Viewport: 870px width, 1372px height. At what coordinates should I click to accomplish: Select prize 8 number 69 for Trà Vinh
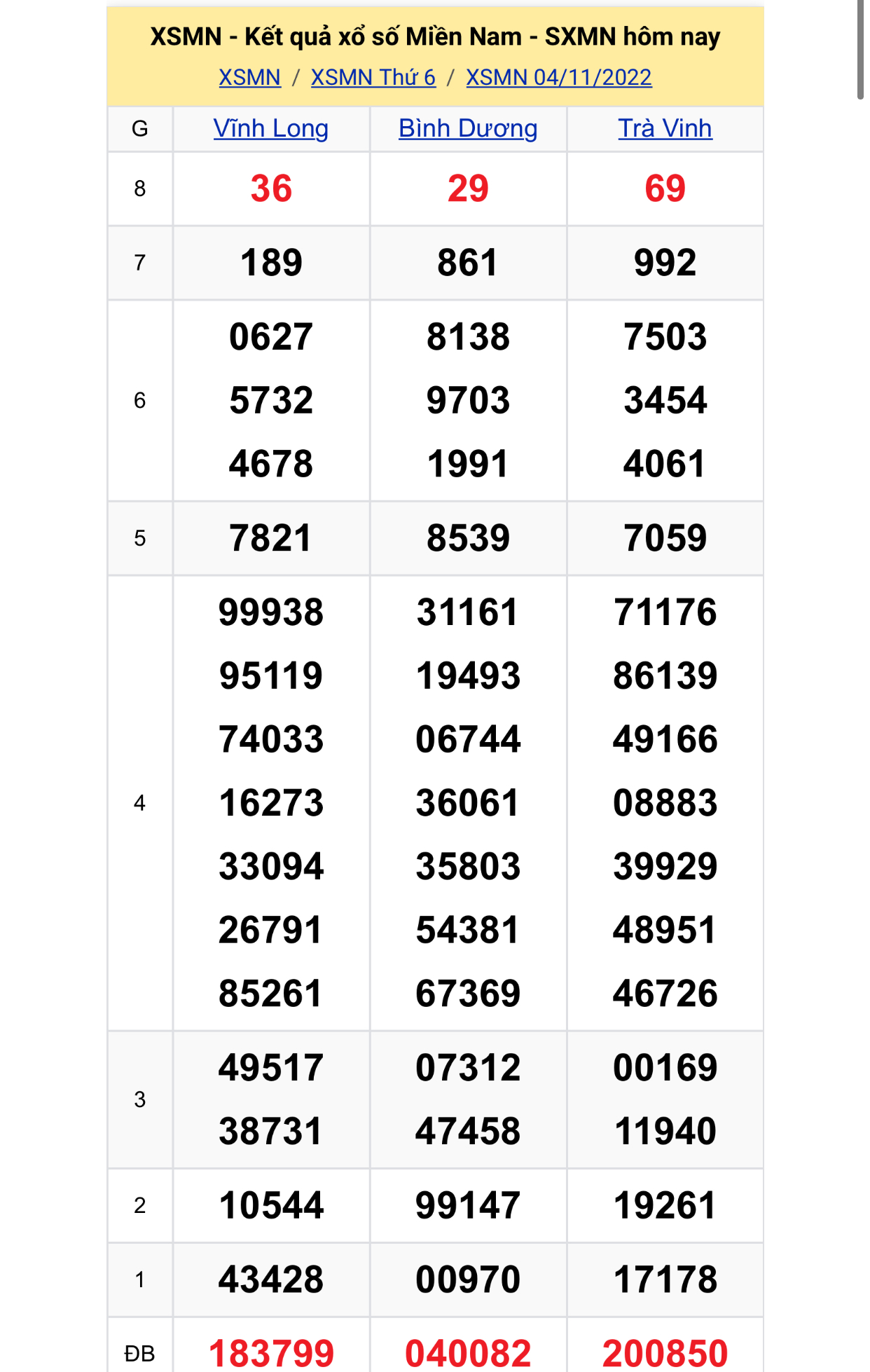[x=665, y=188]
